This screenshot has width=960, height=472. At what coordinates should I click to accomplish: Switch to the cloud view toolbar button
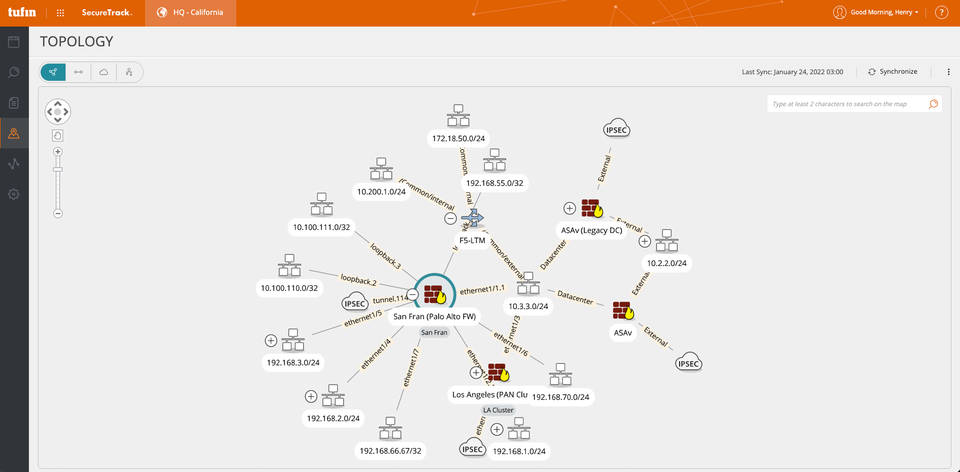pyautogui.click(x=103, y=72)
